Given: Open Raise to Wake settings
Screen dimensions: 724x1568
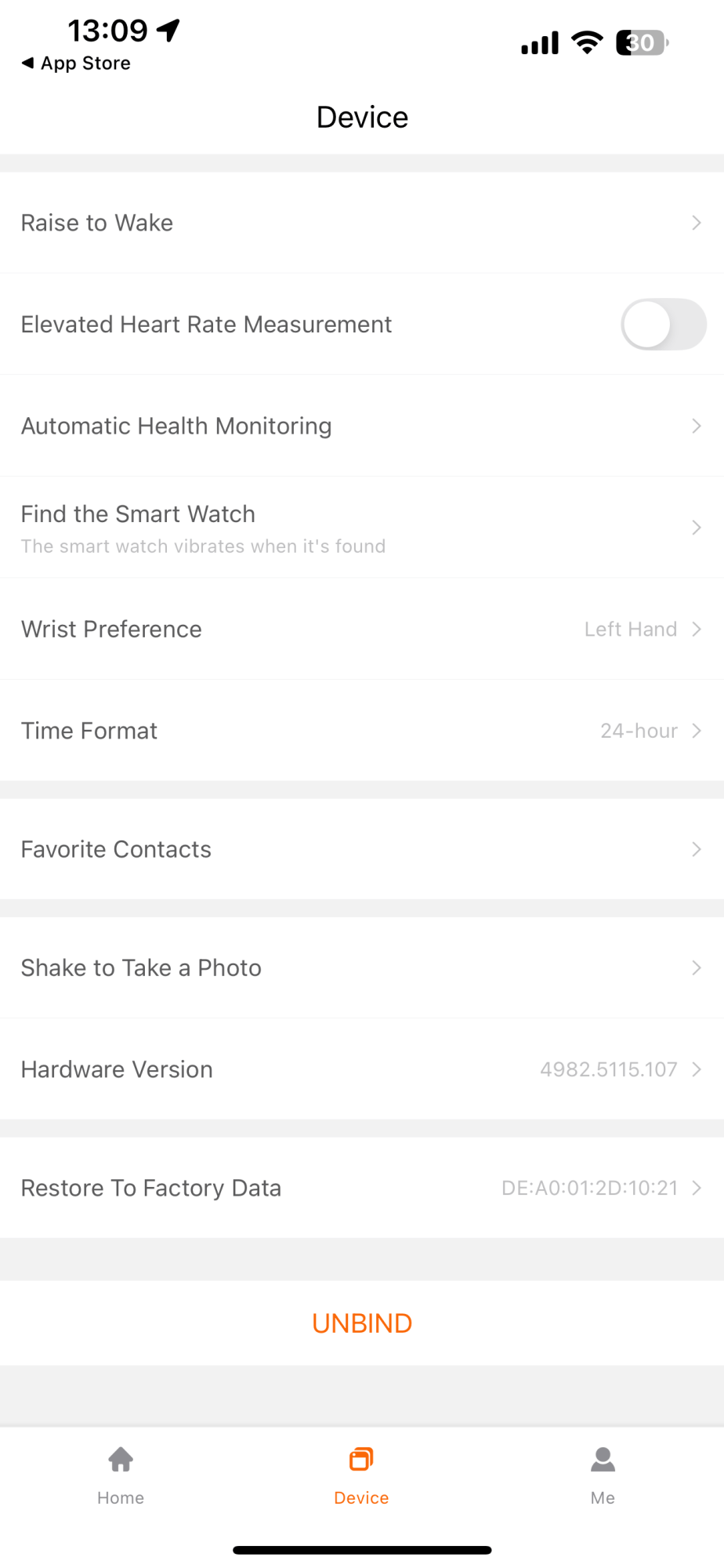Looking at the screenshot, I should [x=360, y=223].
